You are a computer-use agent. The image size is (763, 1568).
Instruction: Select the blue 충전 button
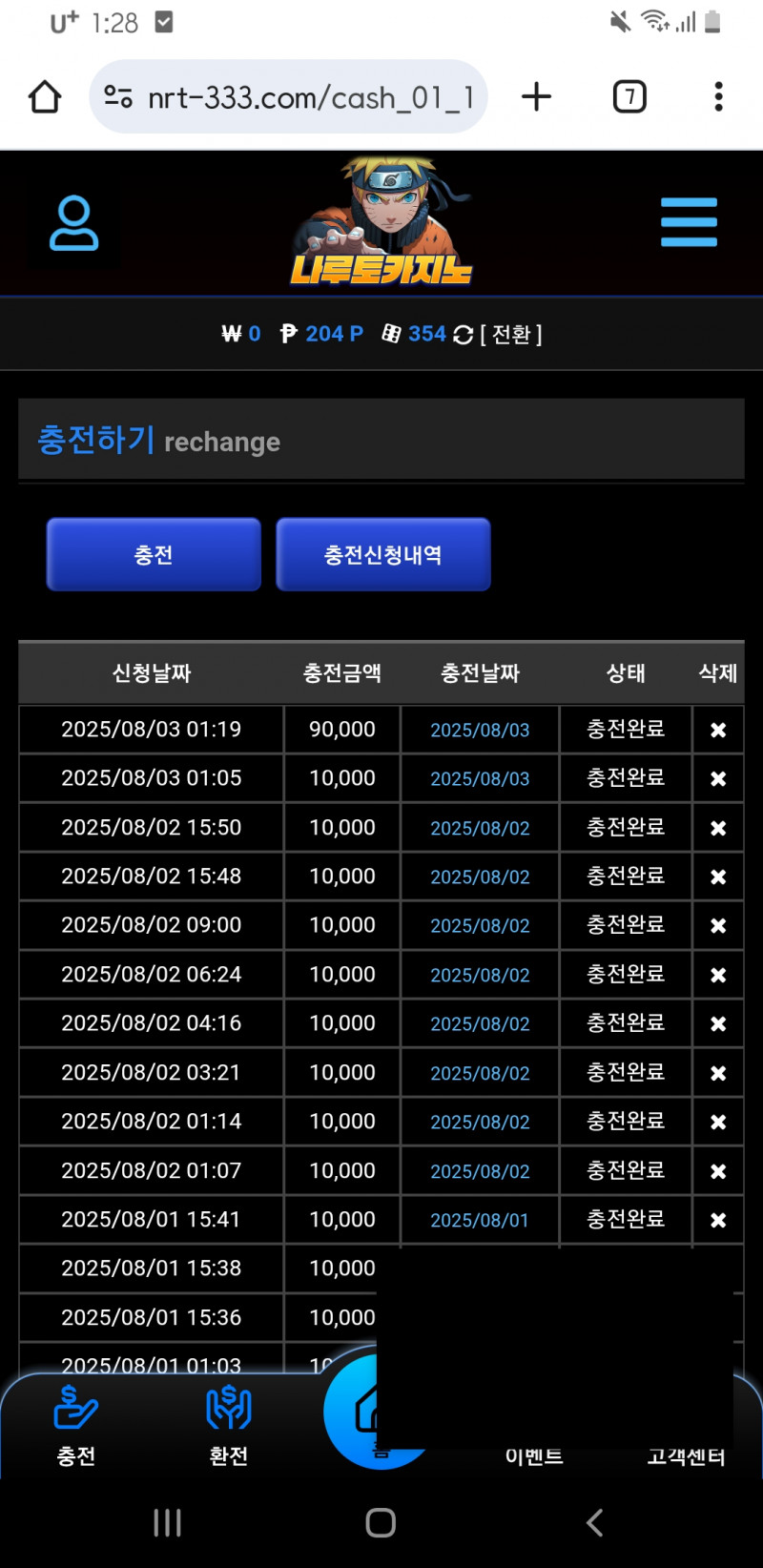(154, 555)
